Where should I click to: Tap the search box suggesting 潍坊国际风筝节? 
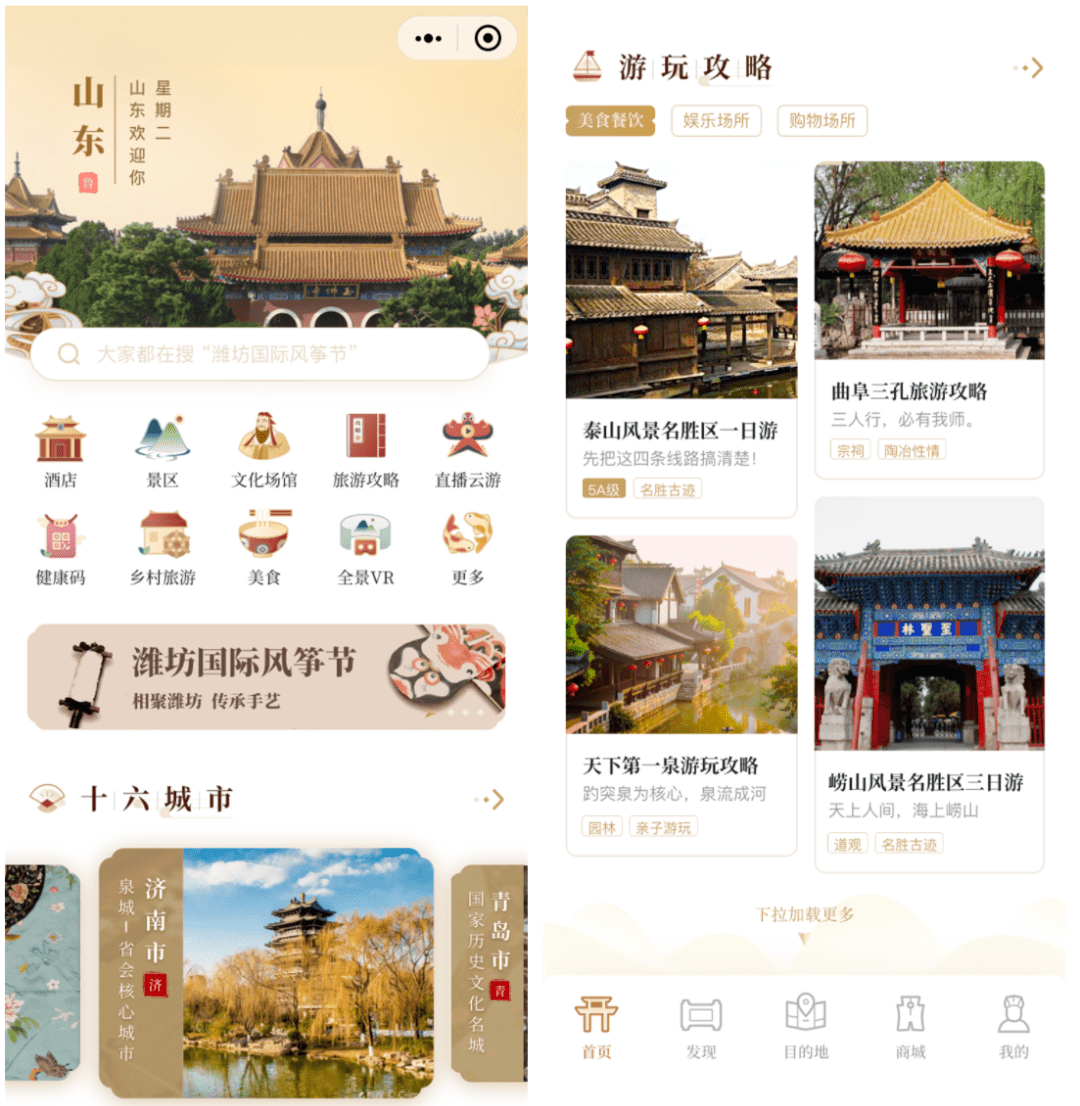[260, 354]
